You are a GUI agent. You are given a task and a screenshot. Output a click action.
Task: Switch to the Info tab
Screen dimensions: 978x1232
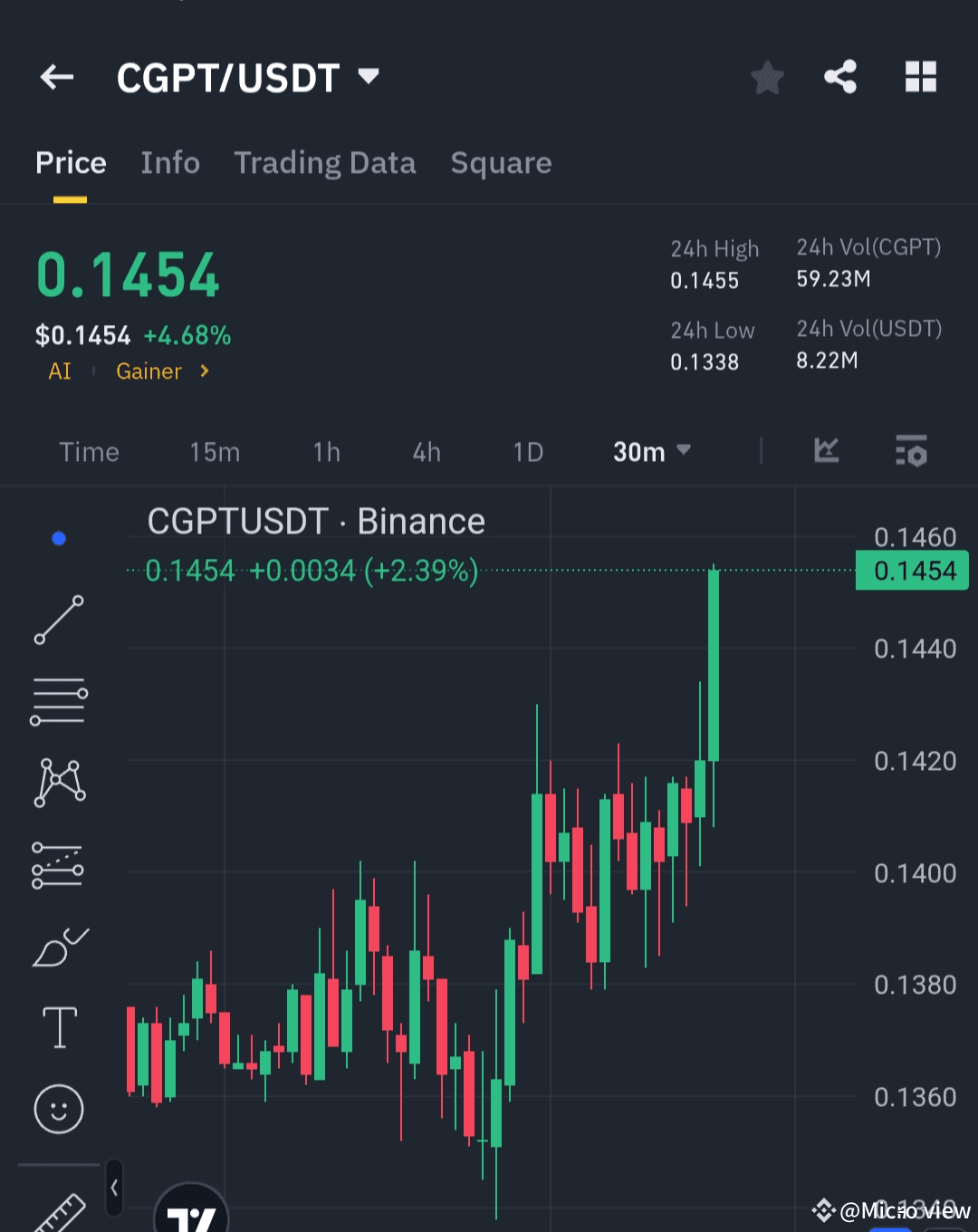tap(170, 163)
